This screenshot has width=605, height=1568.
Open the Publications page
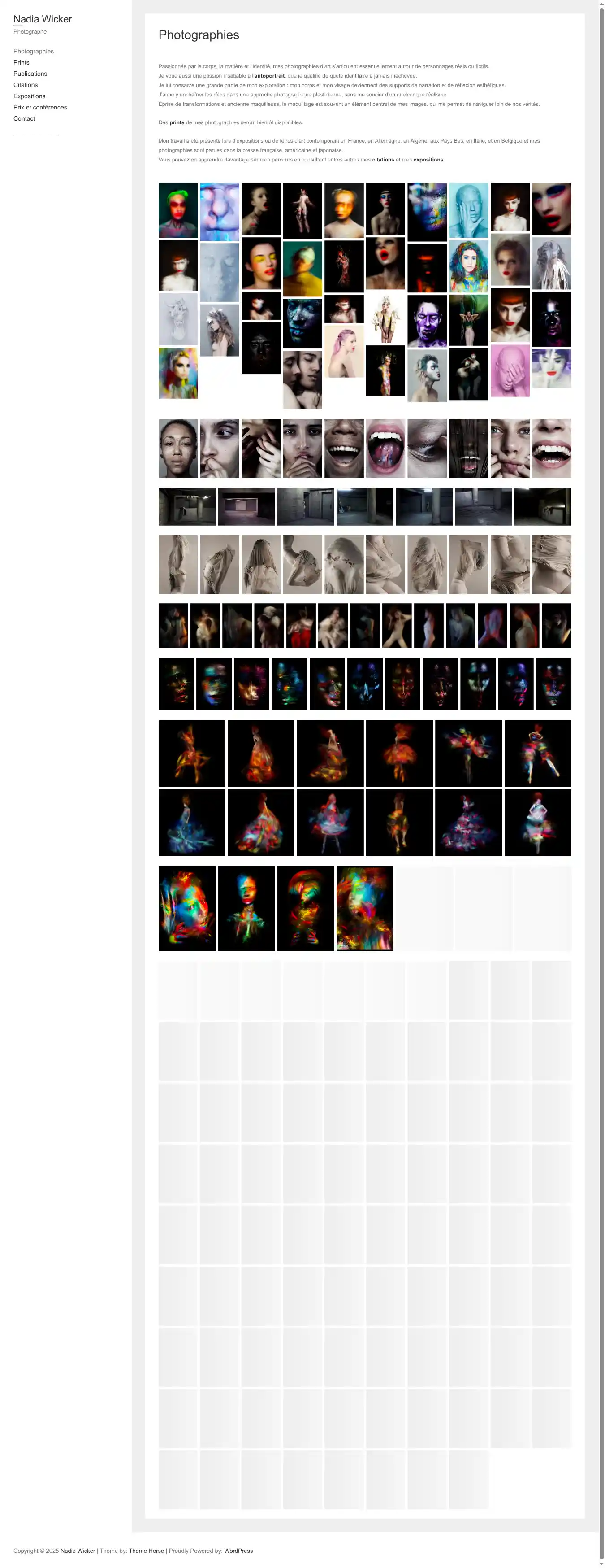pos(30,74)
